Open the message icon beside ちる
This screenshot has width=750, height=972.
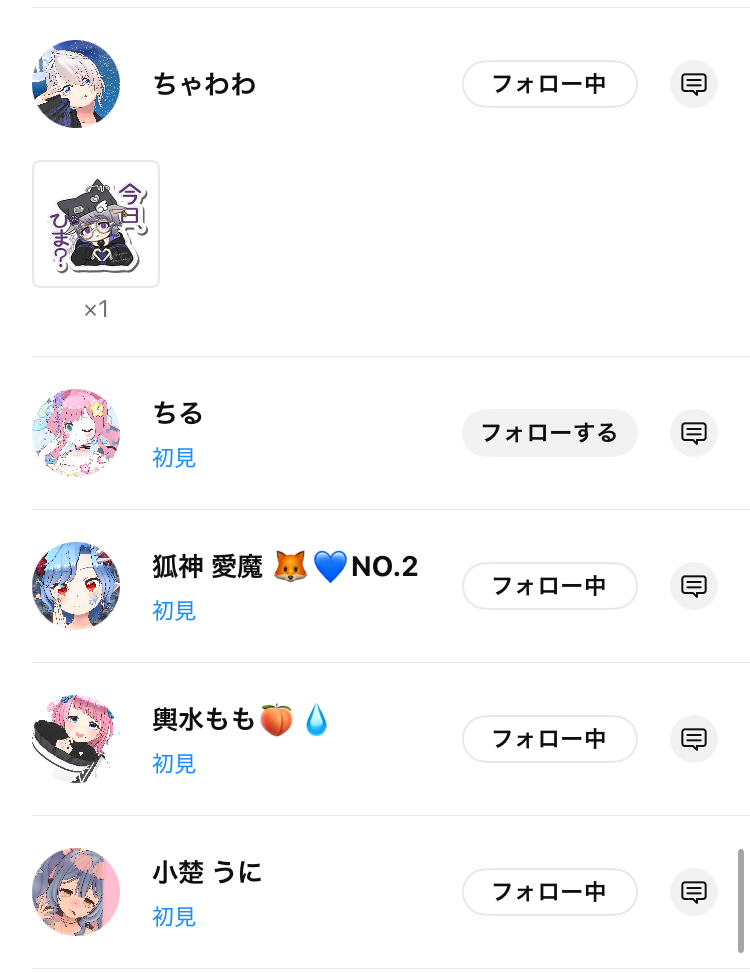coord(694,433)
